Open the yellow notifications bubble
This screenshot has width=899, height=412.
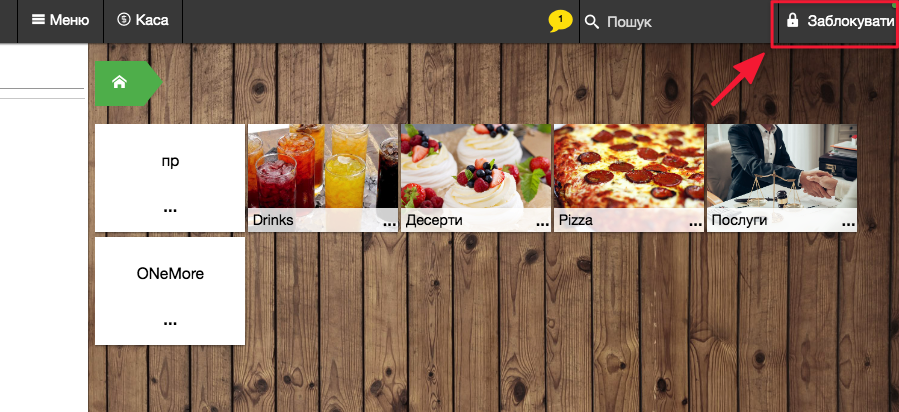pyautogui.click(x=560, y=20)
